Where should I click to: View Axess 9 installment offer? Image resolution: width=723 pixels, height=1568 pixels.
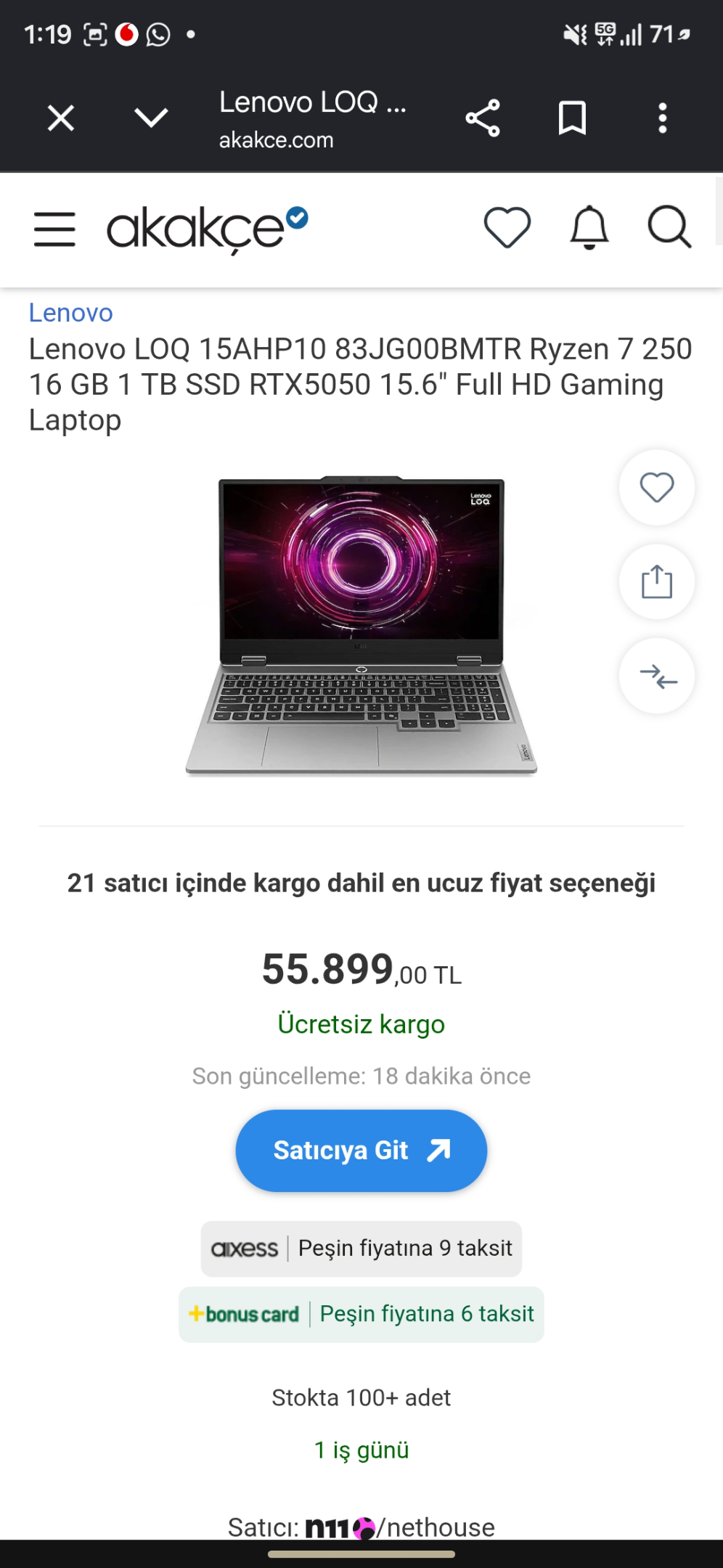coord(361,1249)
